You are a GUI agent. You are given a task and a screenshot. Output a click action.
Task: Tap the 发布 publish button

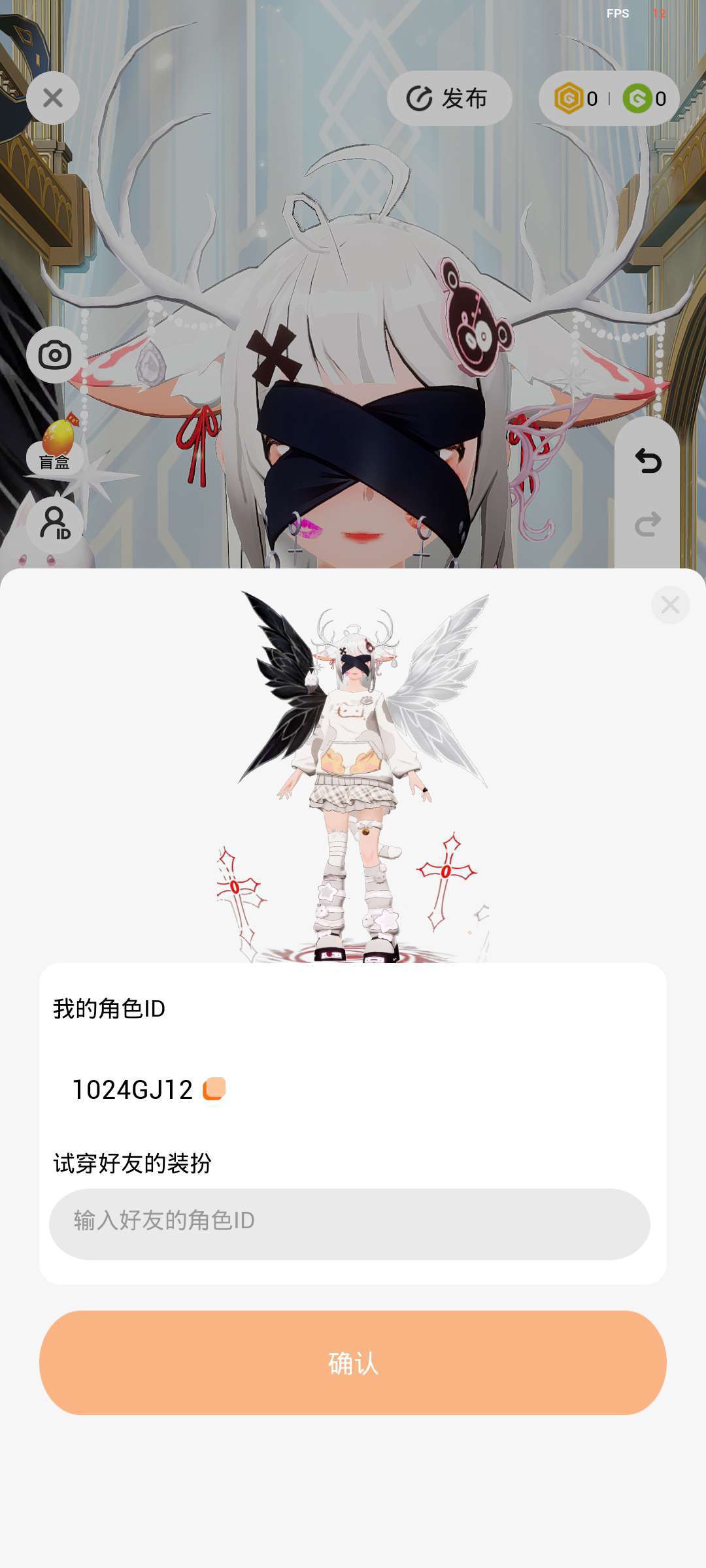pos(449,99)
